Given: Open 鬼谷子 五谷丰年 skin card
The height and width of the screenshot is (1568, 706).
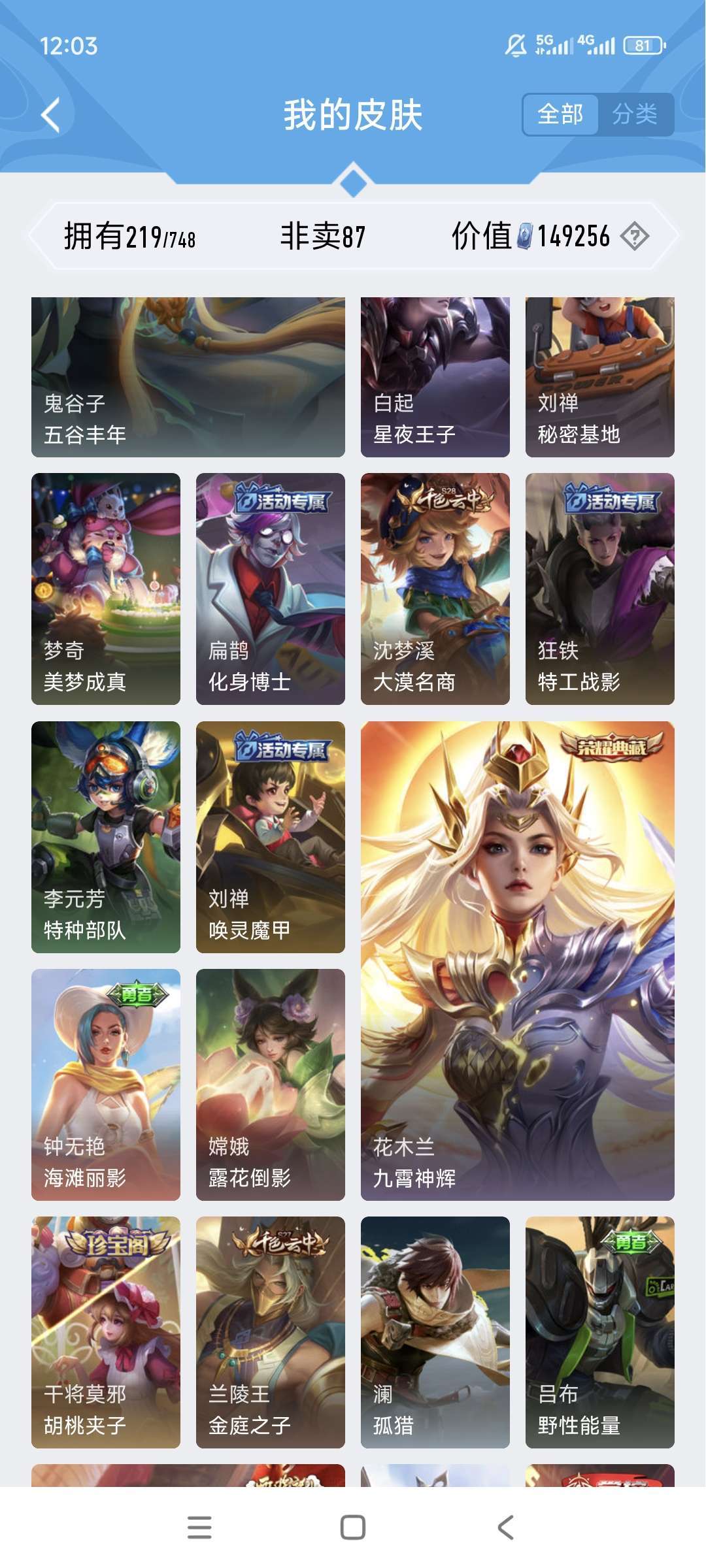Looking at the screenshot, I should [188, 377].
